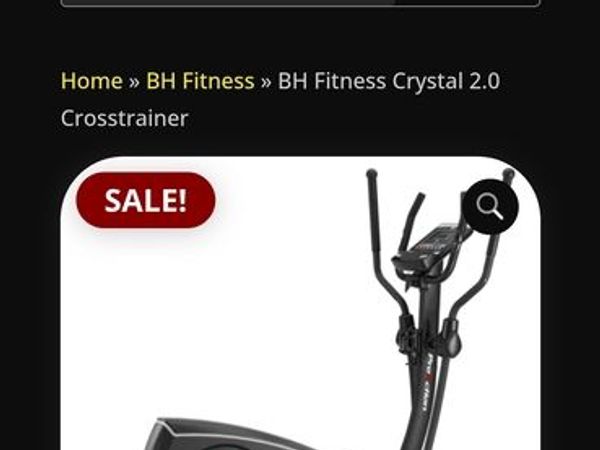
Task: Open the BH Fitness breadcrumb link
Action: [200, 81]
